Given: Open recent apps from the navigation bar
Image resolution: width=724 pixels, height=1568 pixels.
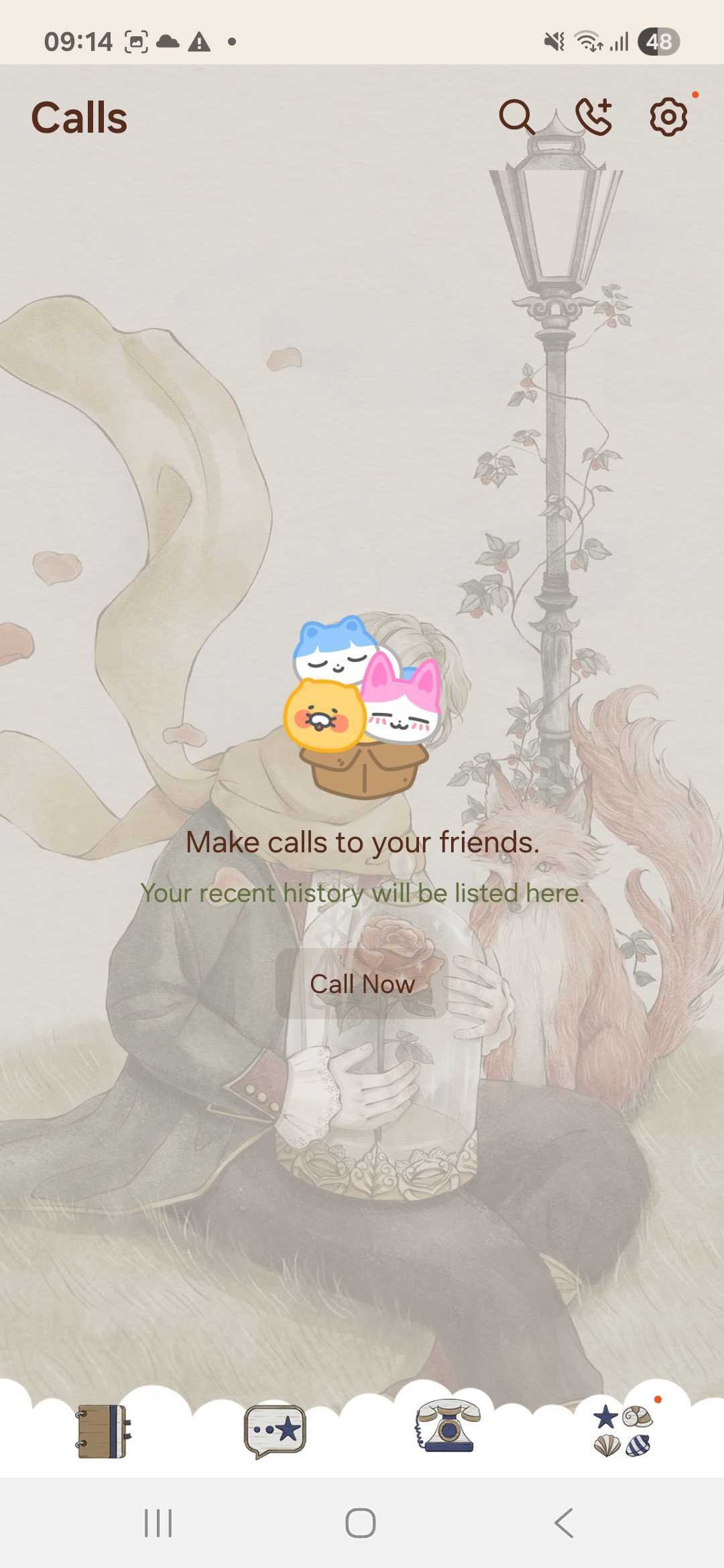Looking at the screenshot, I should (x=158, y=1523).
